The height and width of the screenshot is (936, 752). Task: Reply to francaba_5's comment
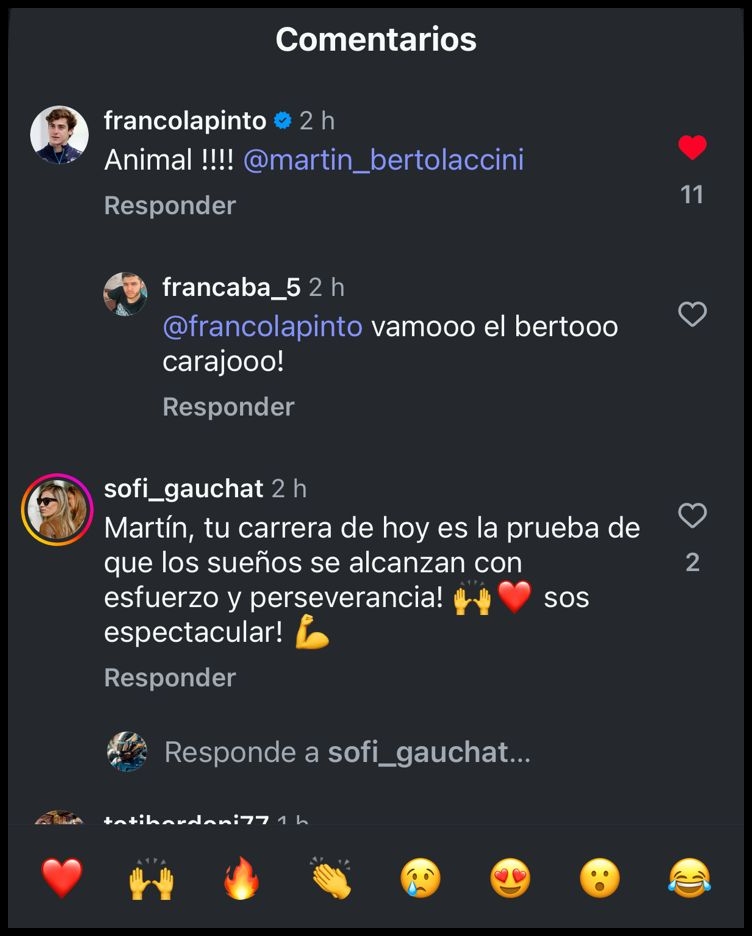click(228, 407)
